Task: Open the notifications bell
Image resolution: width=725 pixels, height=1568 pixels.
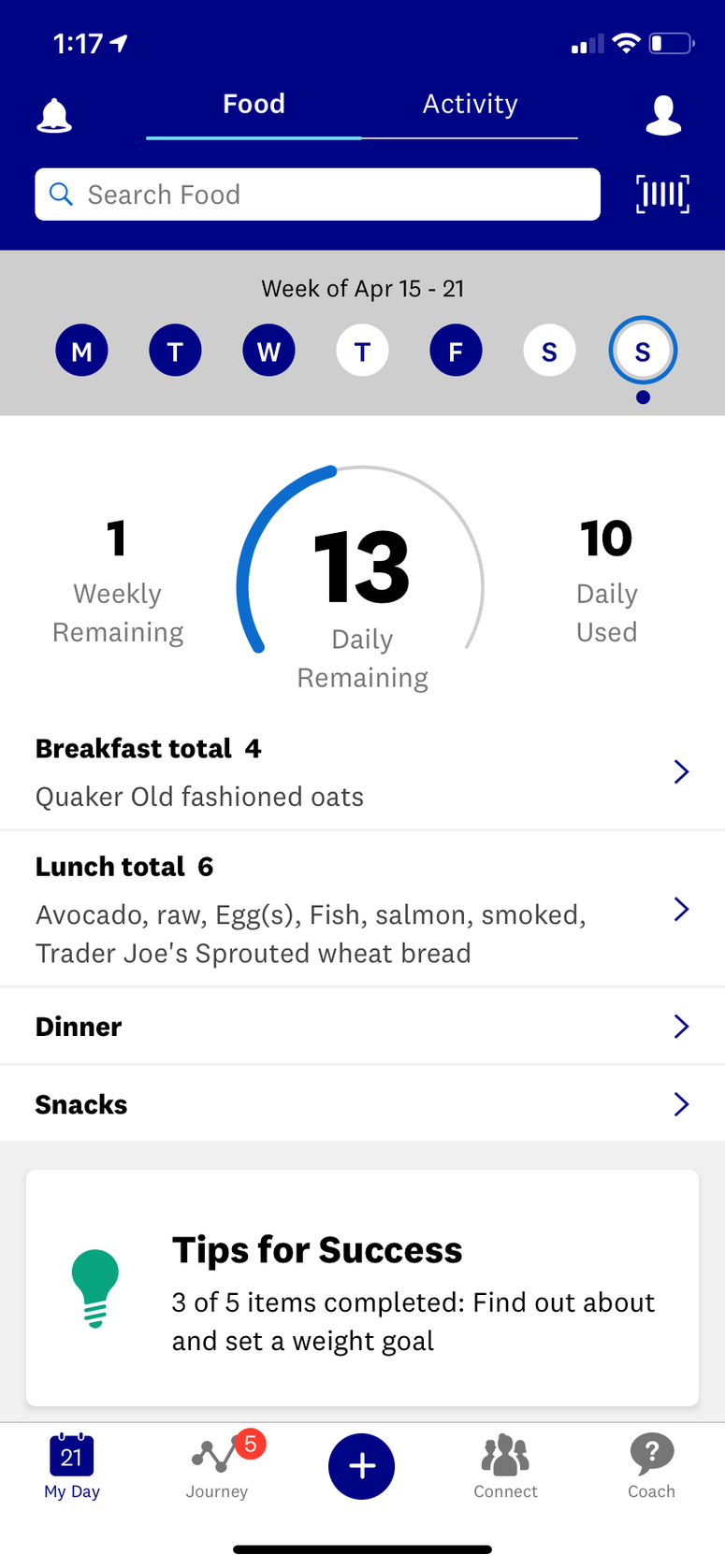Action: 54,115
